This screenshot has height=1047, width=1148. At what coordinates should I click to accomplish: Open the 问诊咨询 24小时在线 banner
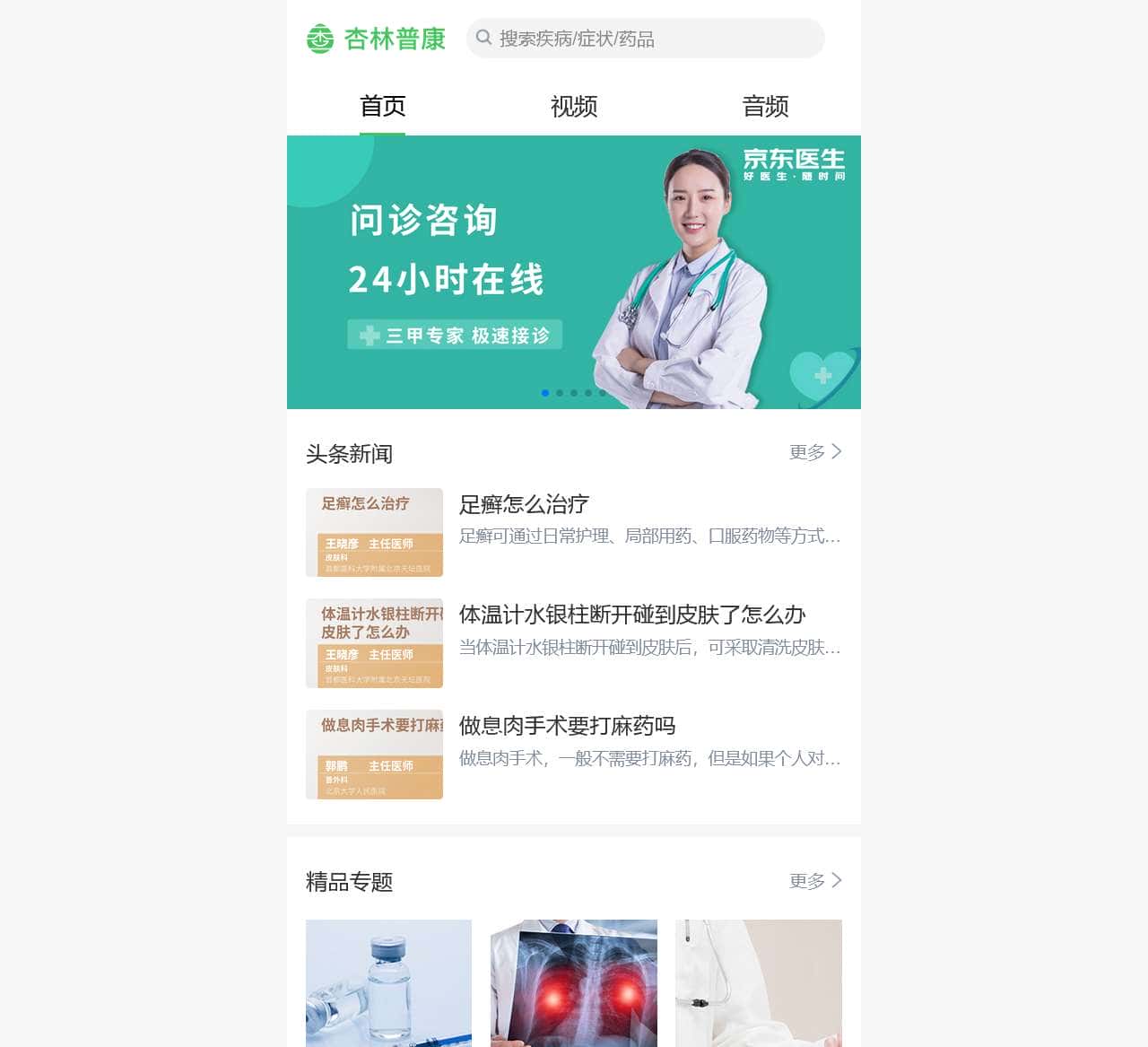pos(574,272)
